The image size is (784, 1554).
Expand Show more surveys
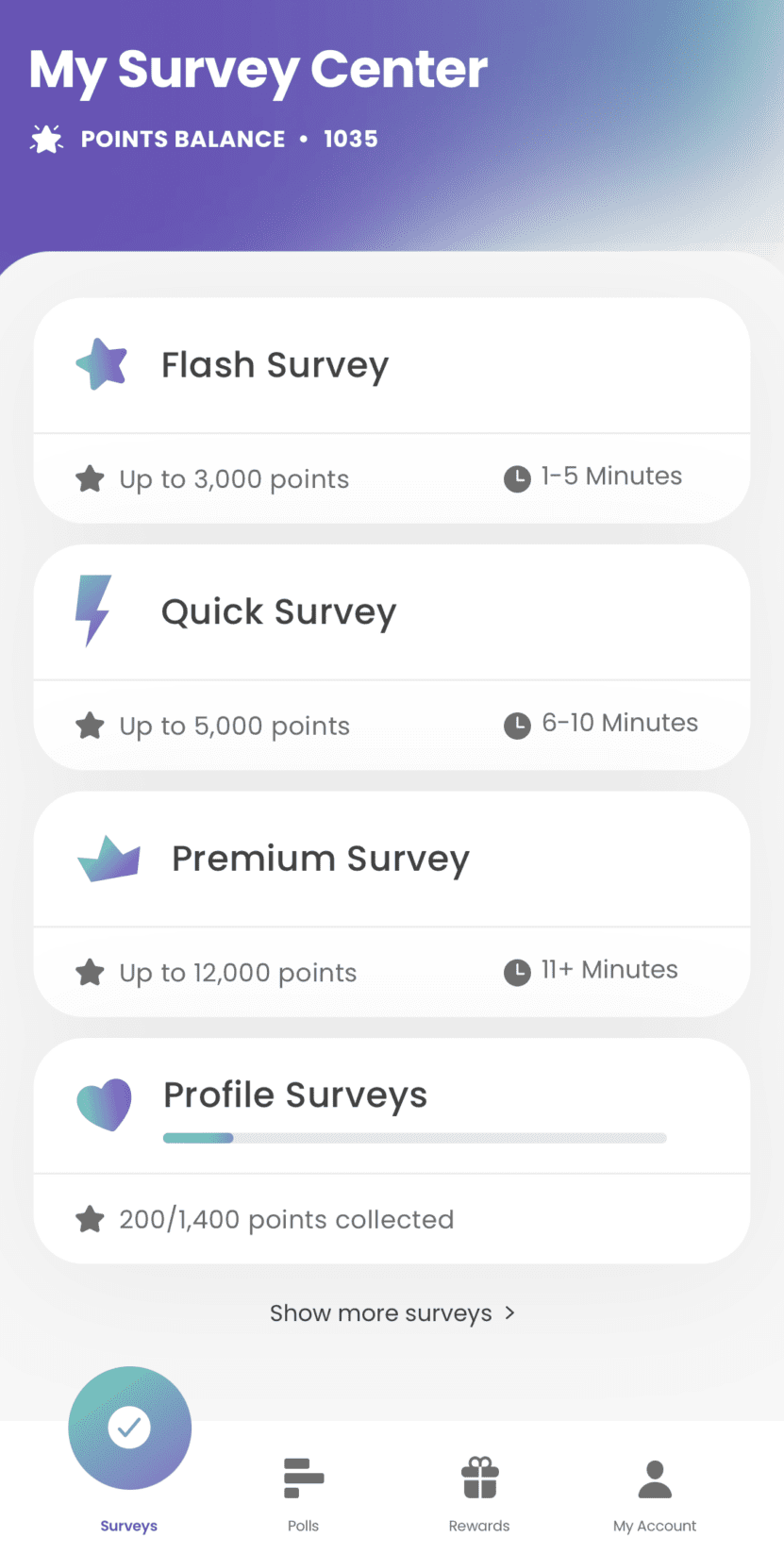click(x=380, y=1312)
